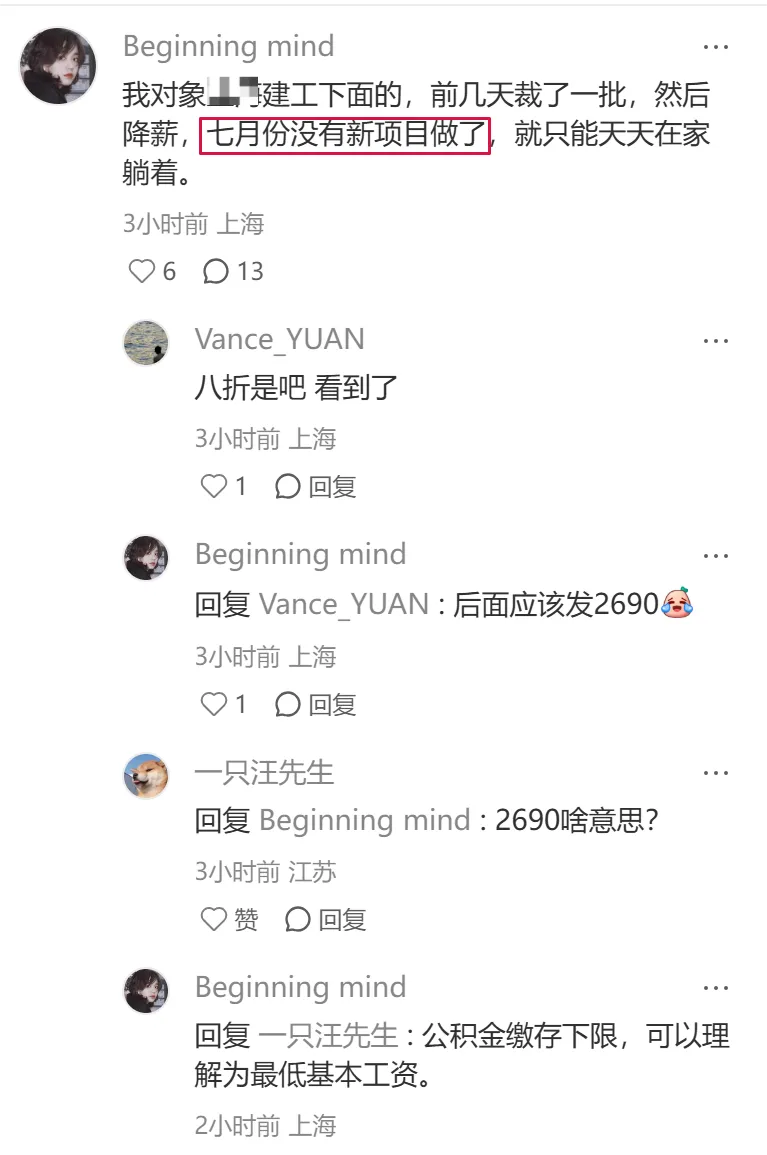Open the Vance_YUAN username link
The width and height of the screenshot is (767, 1155).
click(x=279, y=339)
